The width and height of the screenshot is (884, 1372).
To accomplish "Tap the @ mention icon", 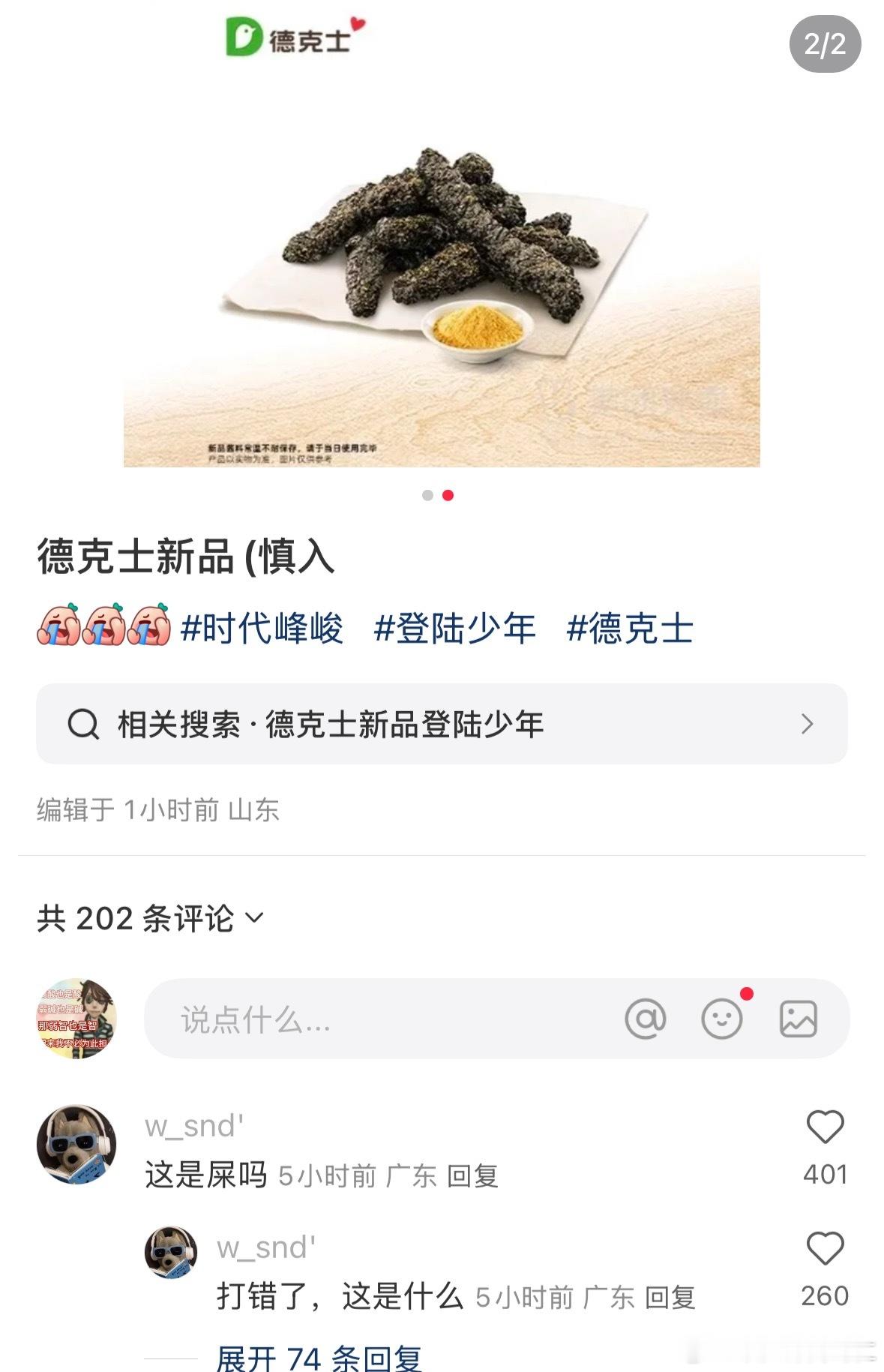I will (645, 1019).
